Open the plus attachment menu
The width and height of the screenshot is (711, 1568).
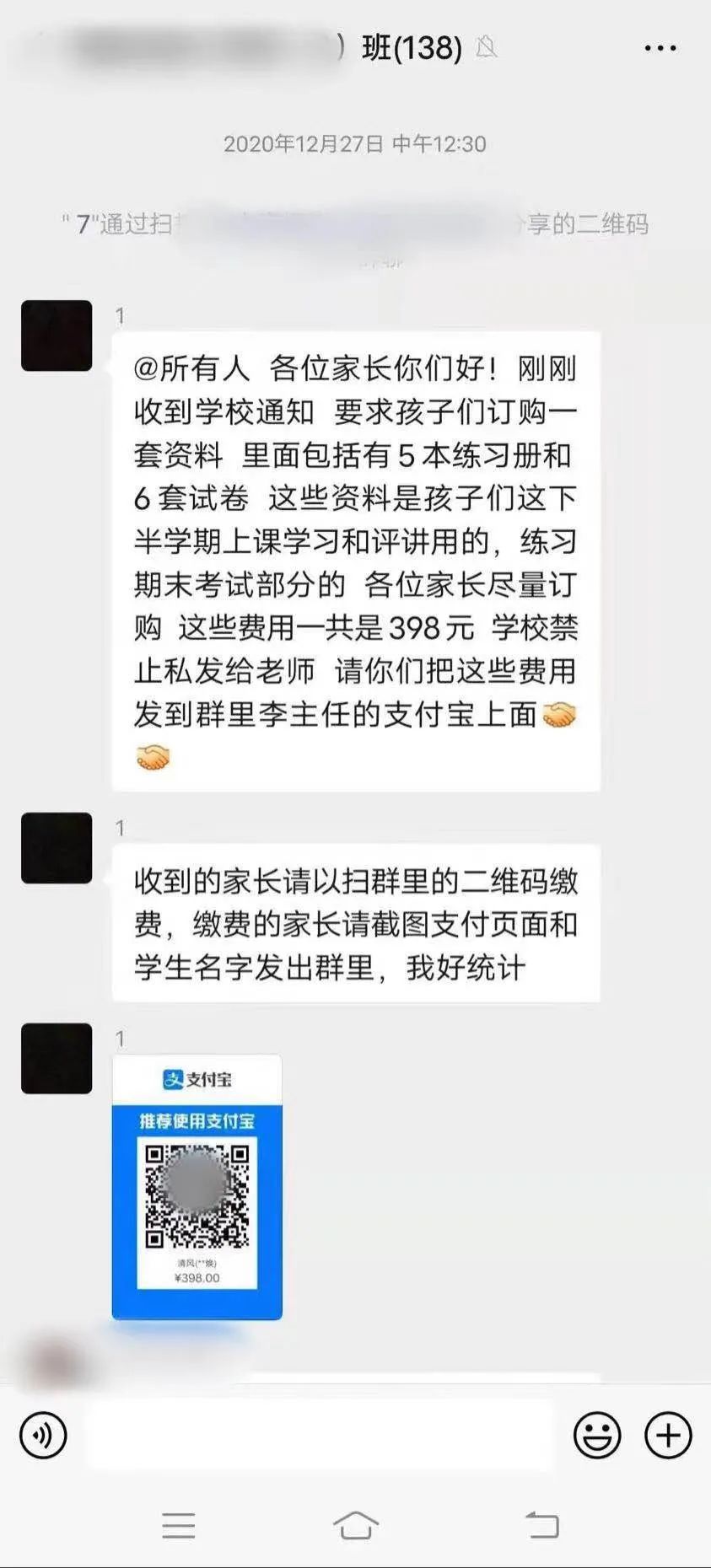pyautogui.click(x=668, y=1435)
